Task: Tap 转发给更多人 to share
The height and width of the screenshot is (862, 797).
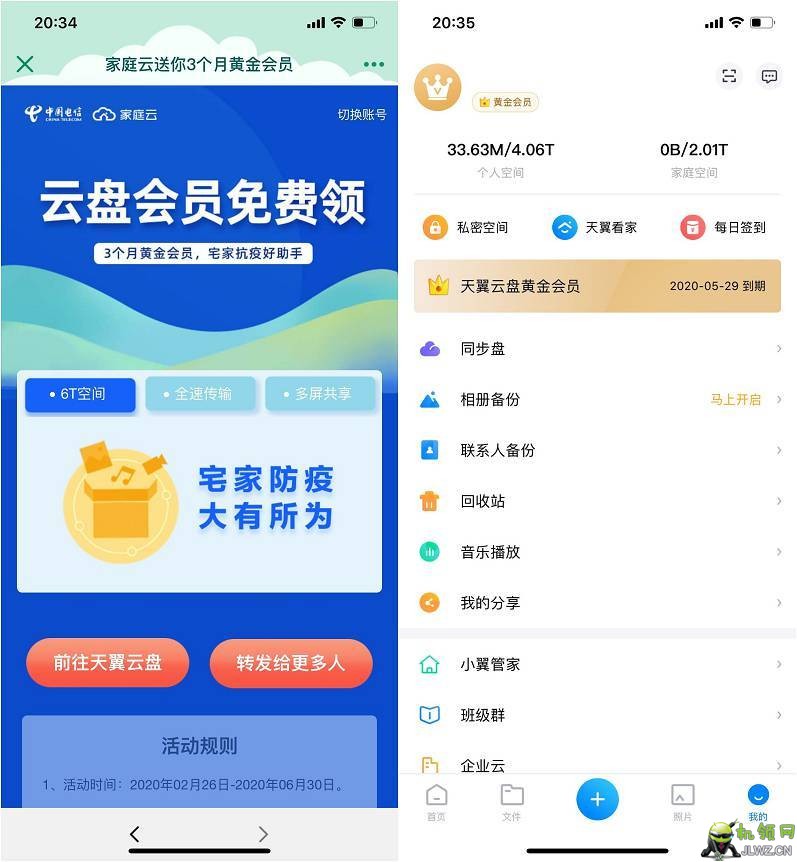Action: pos(290,663)
